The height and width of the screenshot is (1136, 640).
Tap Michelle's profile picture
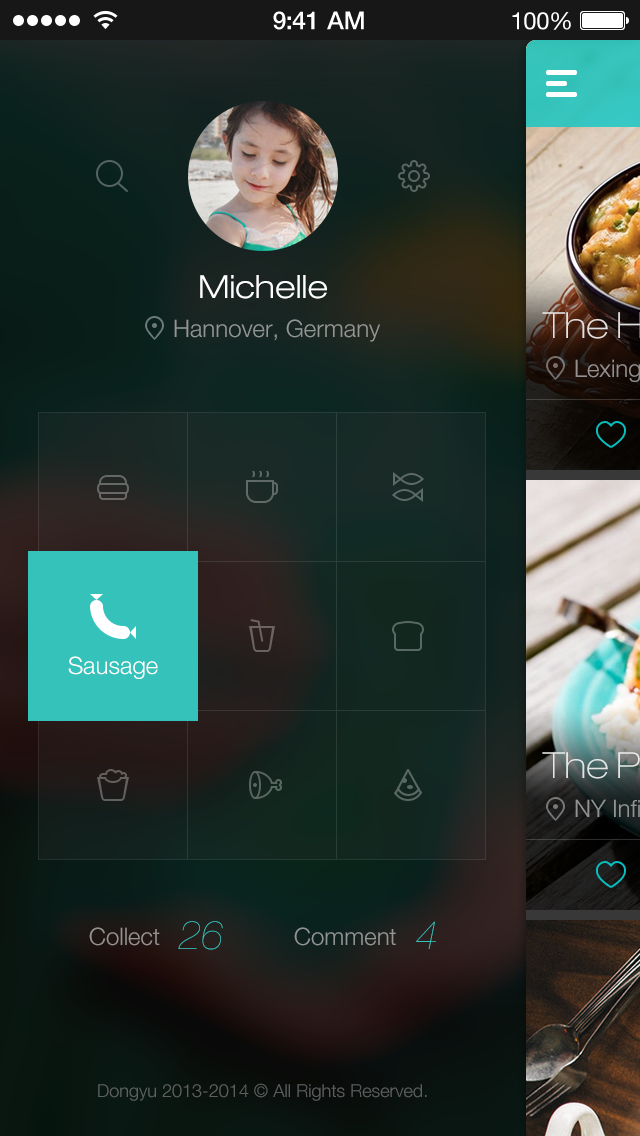pos(263,176)
